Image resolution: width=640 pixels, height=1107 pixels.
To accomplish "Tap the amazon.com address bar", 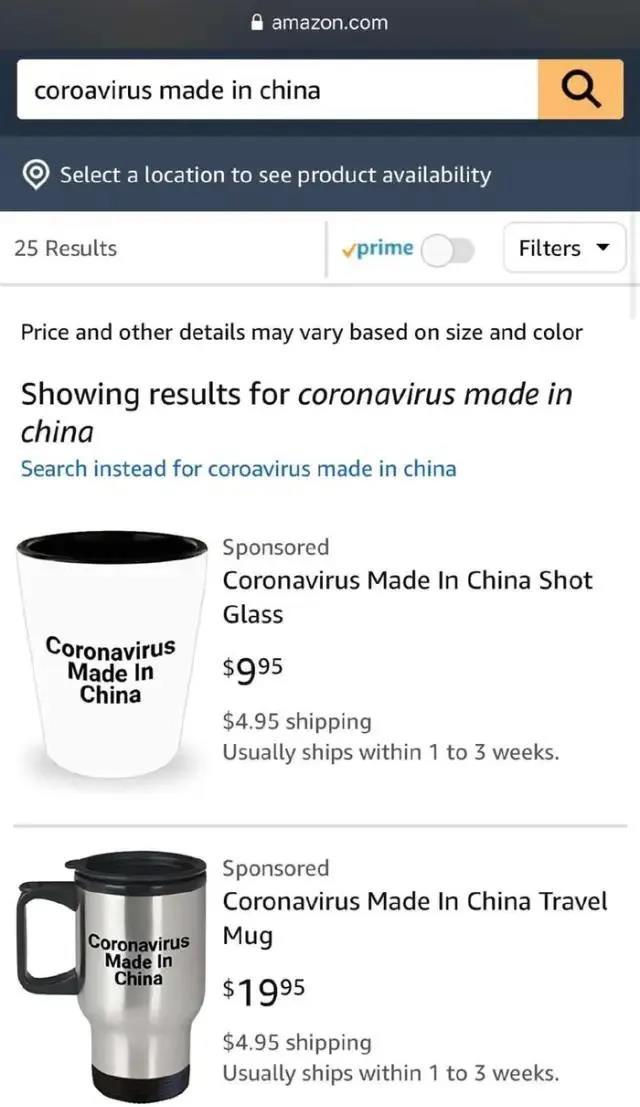I will coord(320,22).
